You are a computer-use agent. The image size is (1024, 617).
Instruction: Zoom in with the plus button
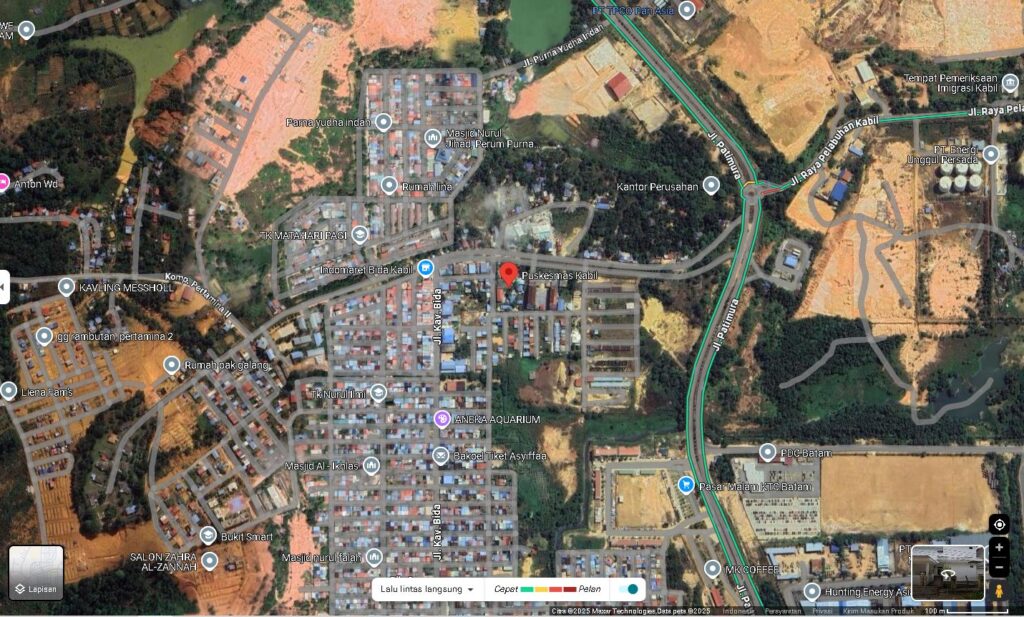pos(998,547)
